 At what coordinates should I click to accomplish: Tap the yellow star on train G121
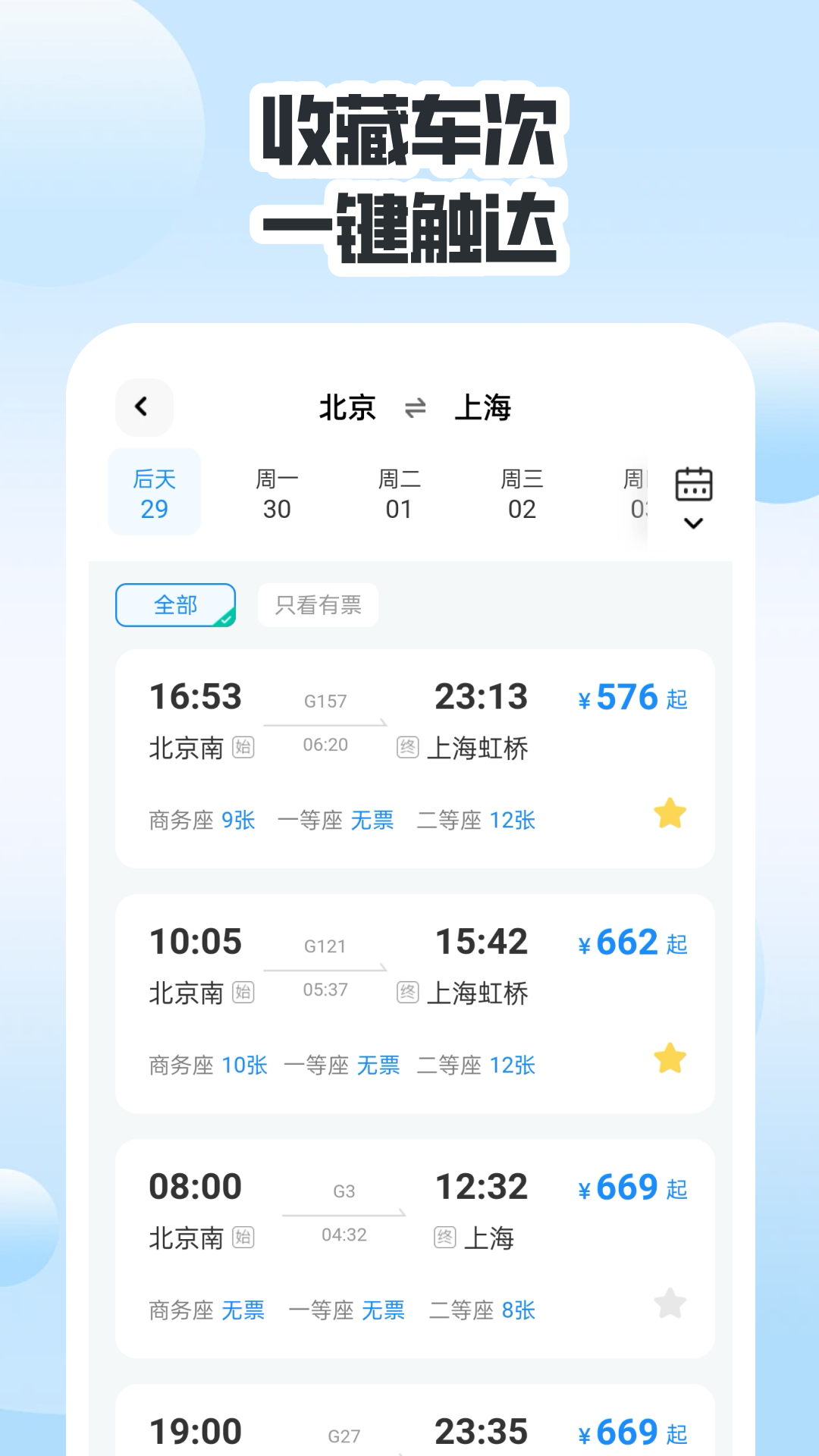tap(668, 1059)
